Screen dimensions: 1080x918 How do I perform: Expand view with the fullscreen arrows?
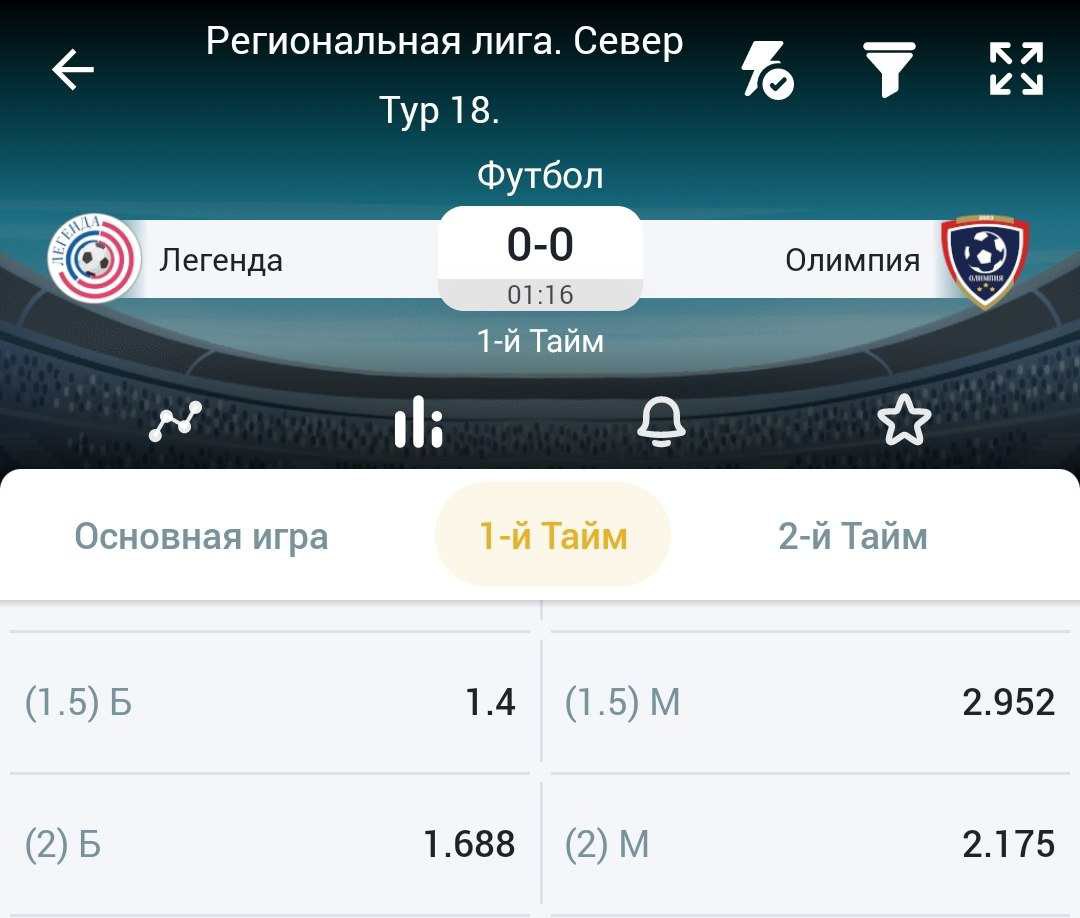point(1016,70)
